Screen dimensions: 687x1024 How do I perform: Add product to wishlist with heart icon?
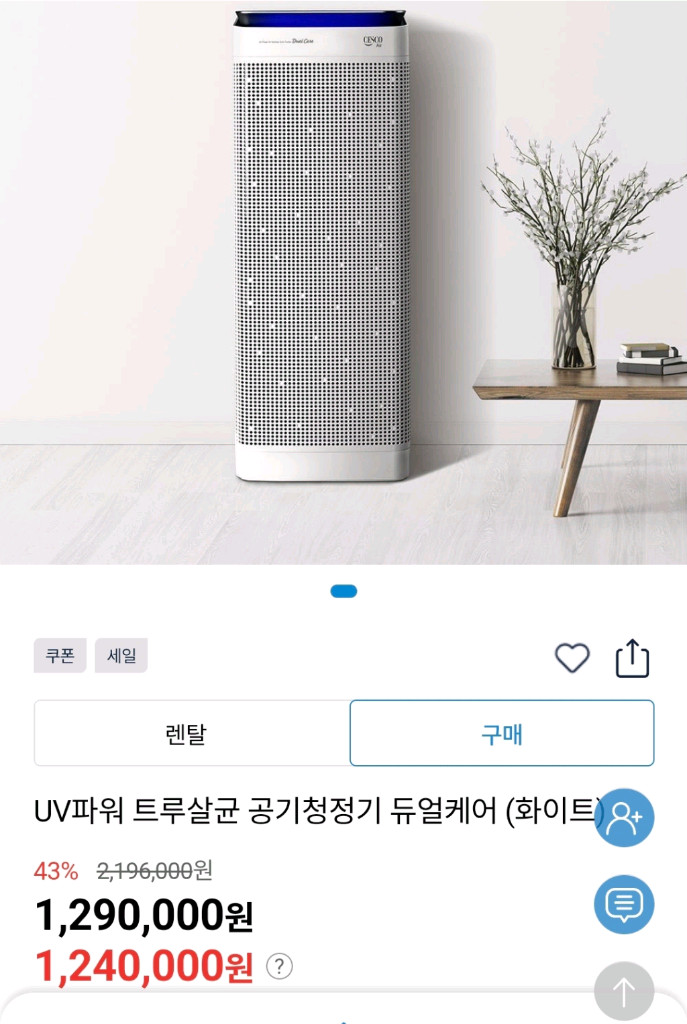[x=572, y=658]
